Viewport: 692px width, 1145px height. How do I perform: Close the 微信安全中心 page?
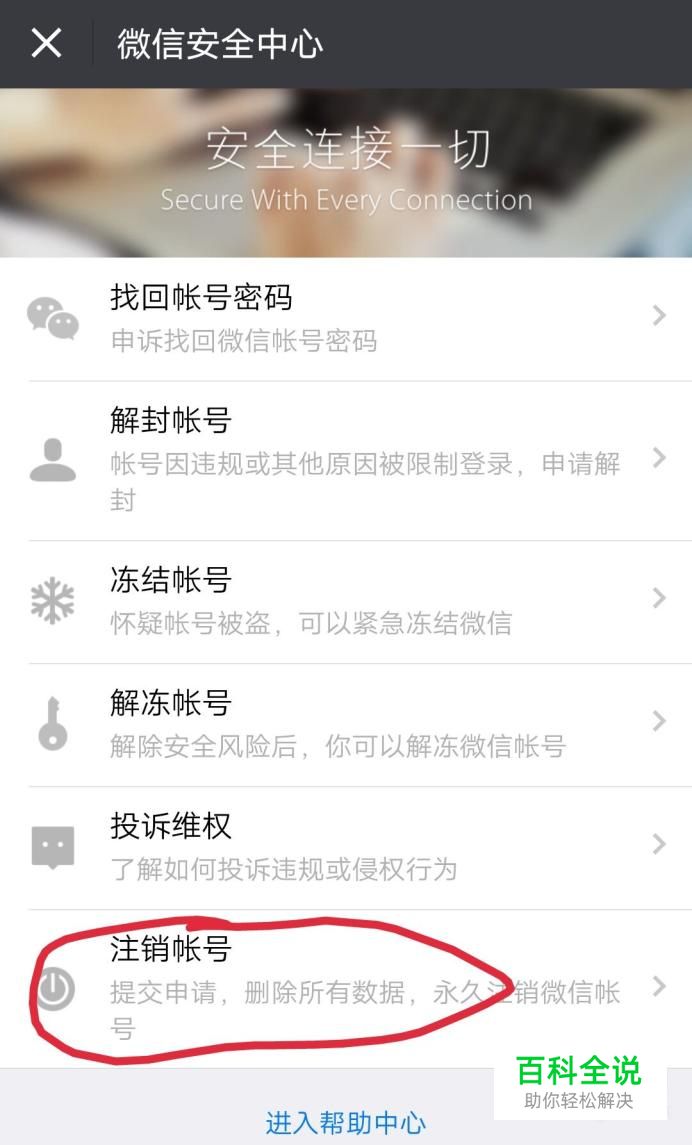(x=47, y=43)
